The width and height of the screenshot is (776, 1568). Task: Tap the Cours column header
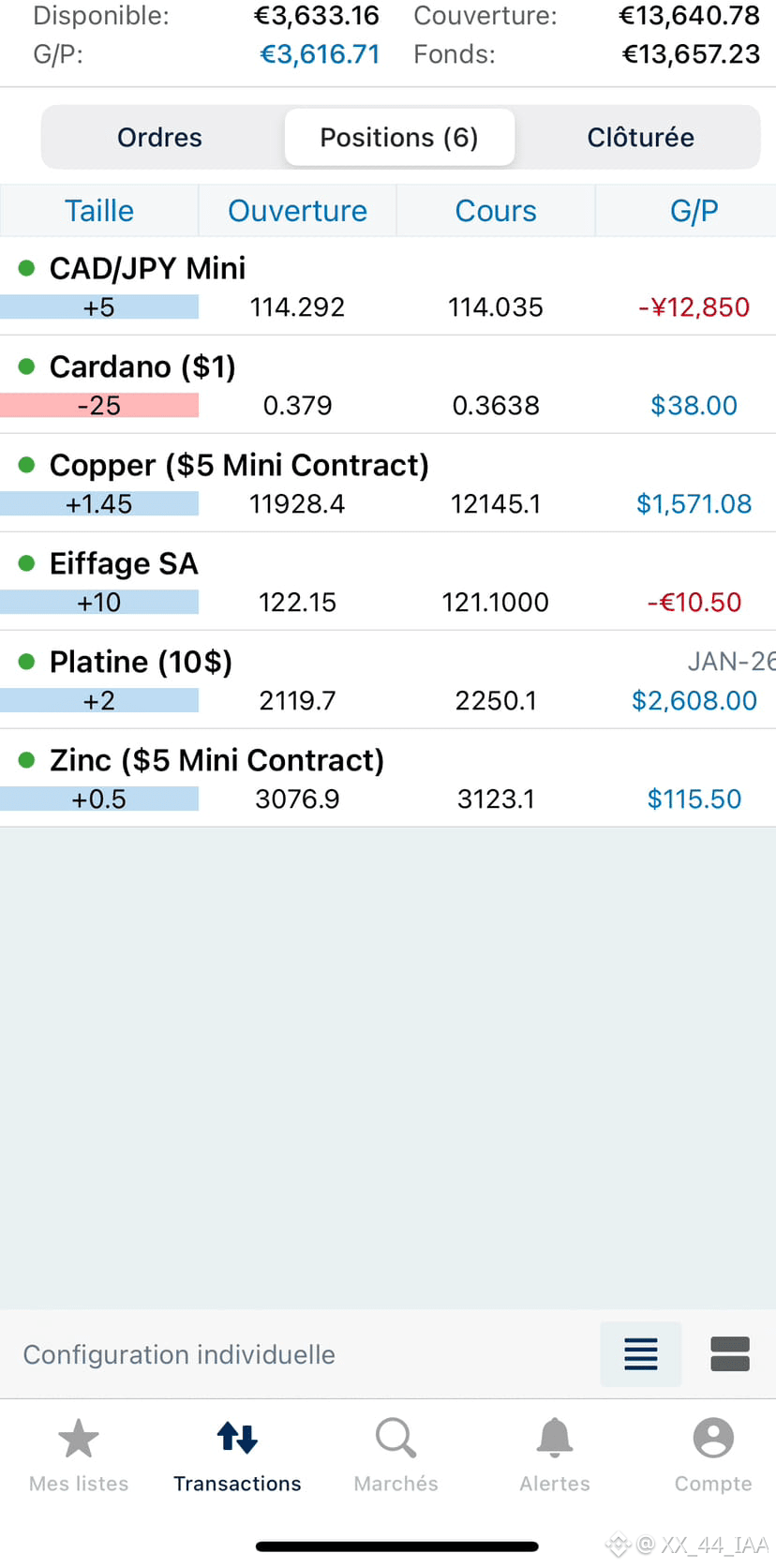click(x=496, y=211)
